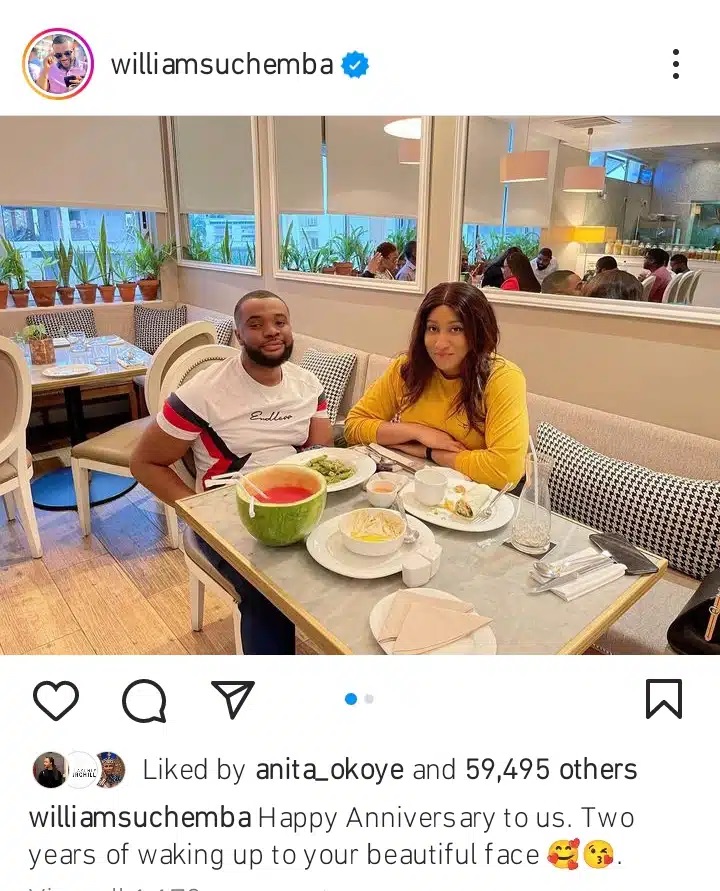Open williamsuchemba username in post header
Screen dimensions: 720x891
(x=222, y=65)
